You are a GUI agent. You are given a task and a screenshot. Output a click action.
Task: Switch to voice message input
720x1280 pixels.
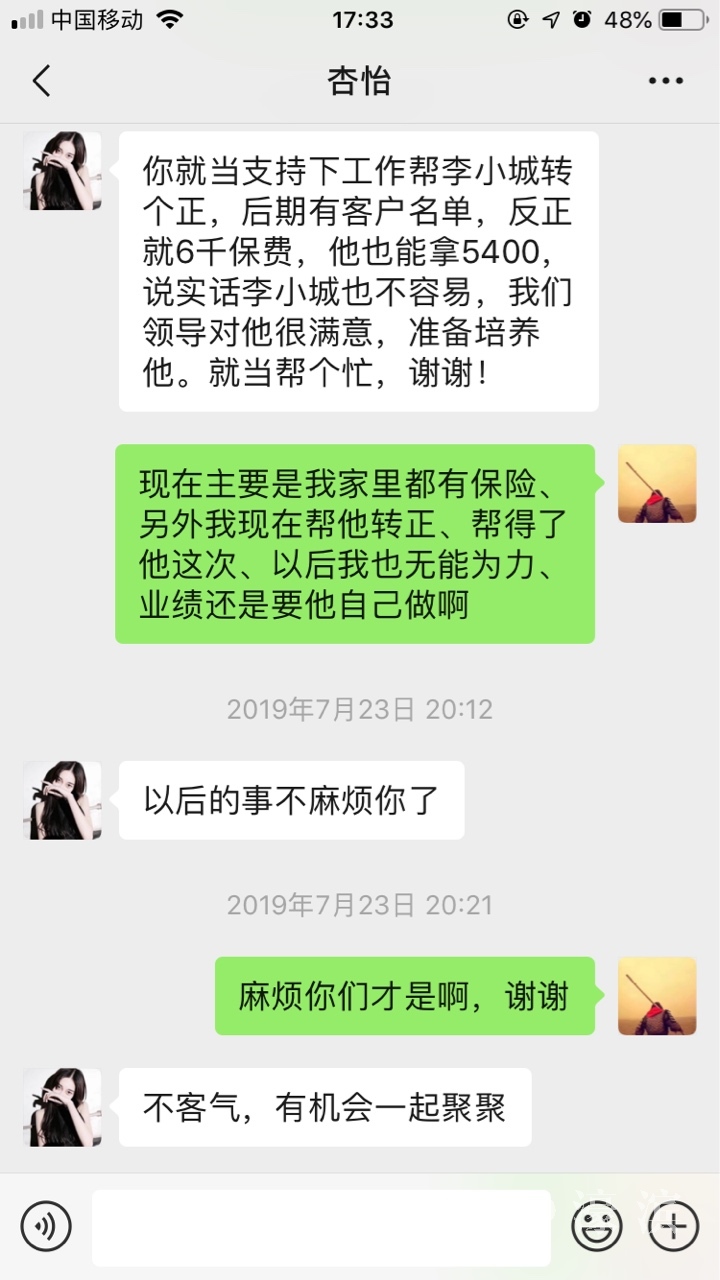(46, 1226)
